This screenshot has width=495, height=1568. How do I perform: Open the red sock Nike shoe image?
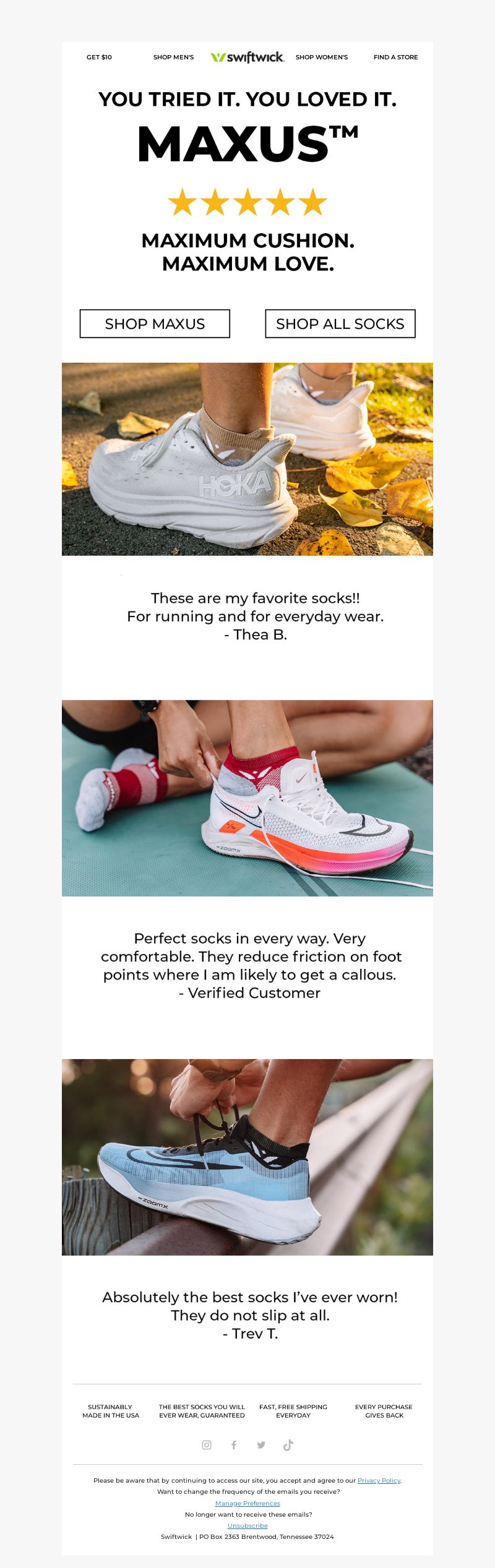coord(247,798)
